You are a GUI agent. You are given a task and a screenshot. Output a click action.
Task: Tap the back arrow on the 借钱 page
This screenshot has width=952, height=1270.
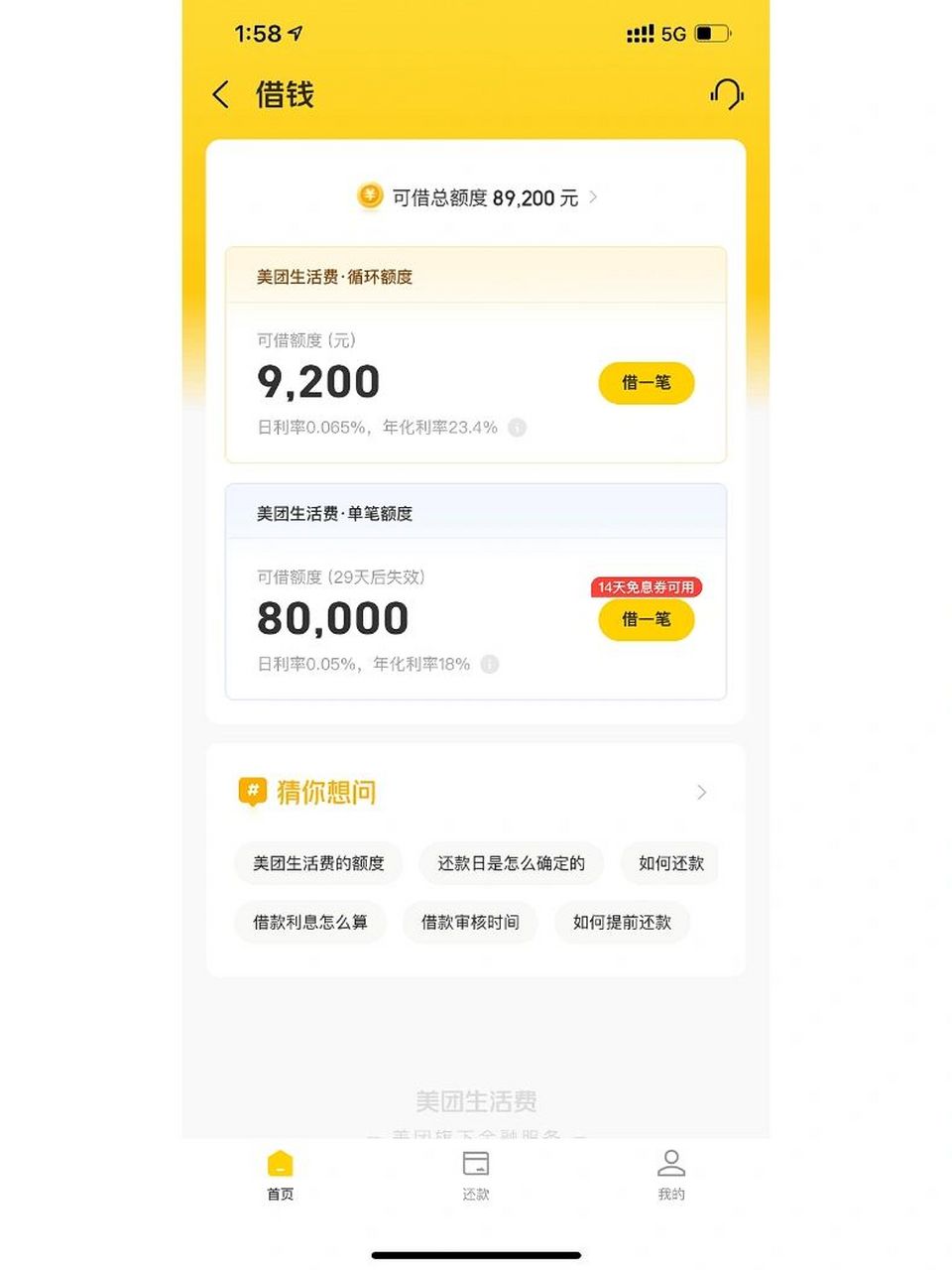(220, 94)
